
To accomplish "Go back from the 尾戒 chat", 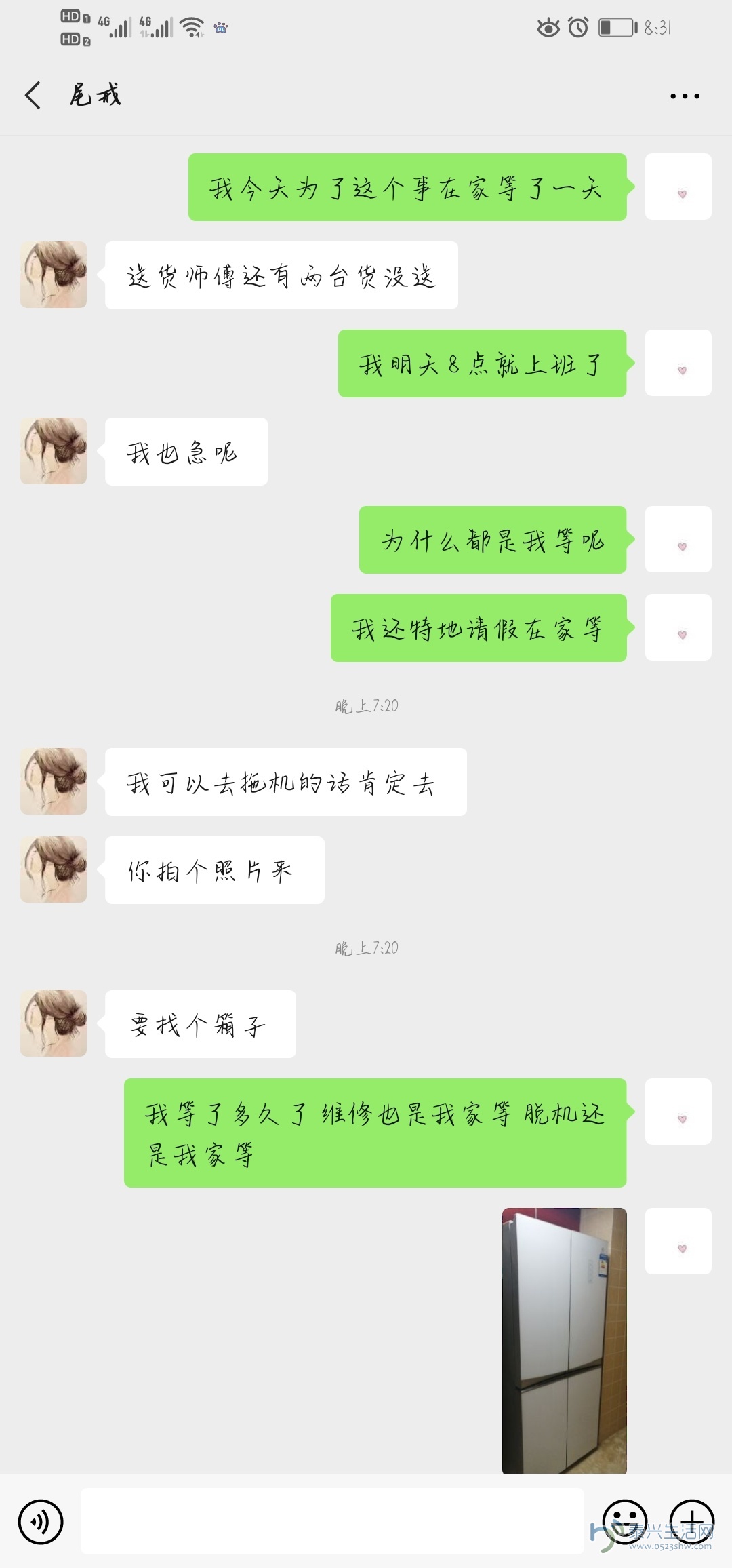I will 33,95.
